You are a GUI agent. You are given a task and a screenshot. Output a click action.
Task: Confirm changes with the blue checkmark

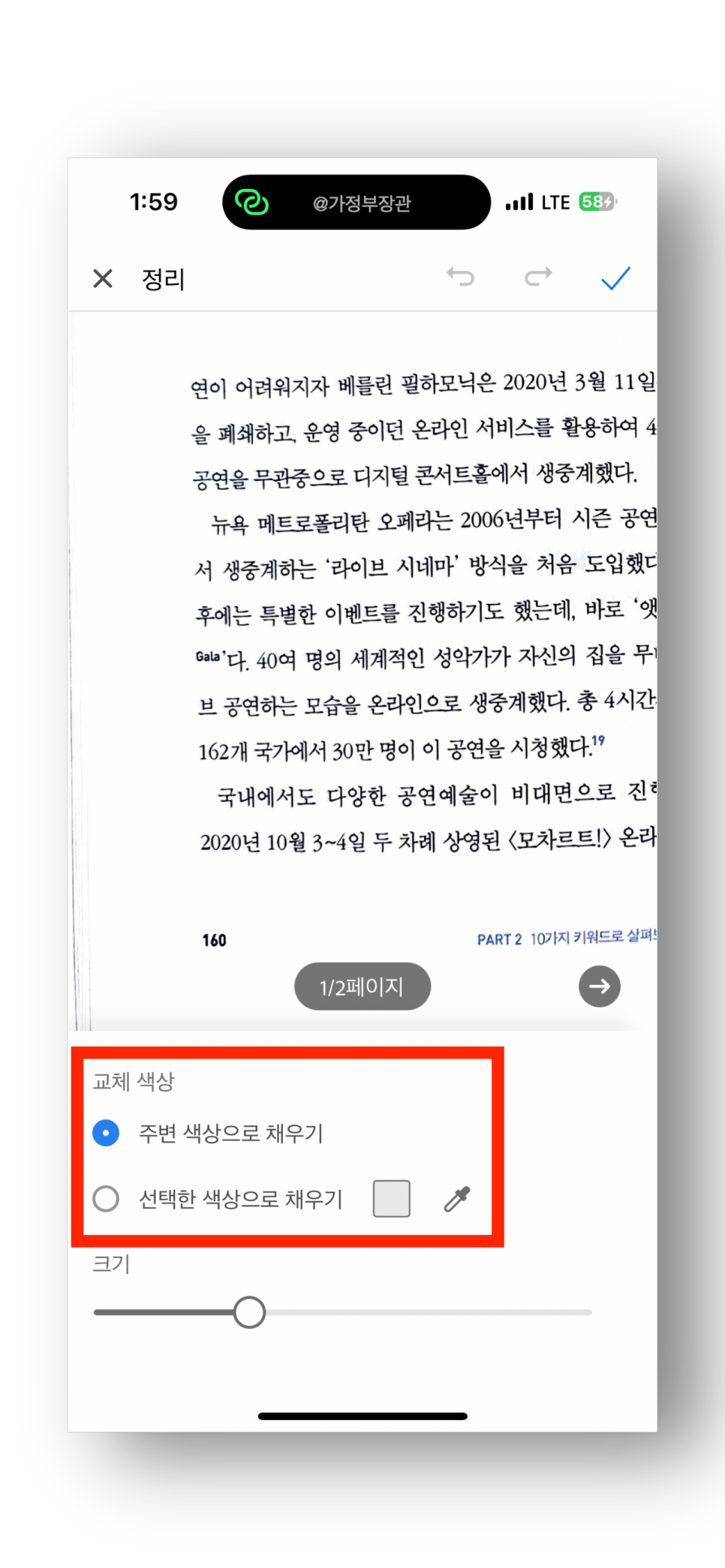615,278
